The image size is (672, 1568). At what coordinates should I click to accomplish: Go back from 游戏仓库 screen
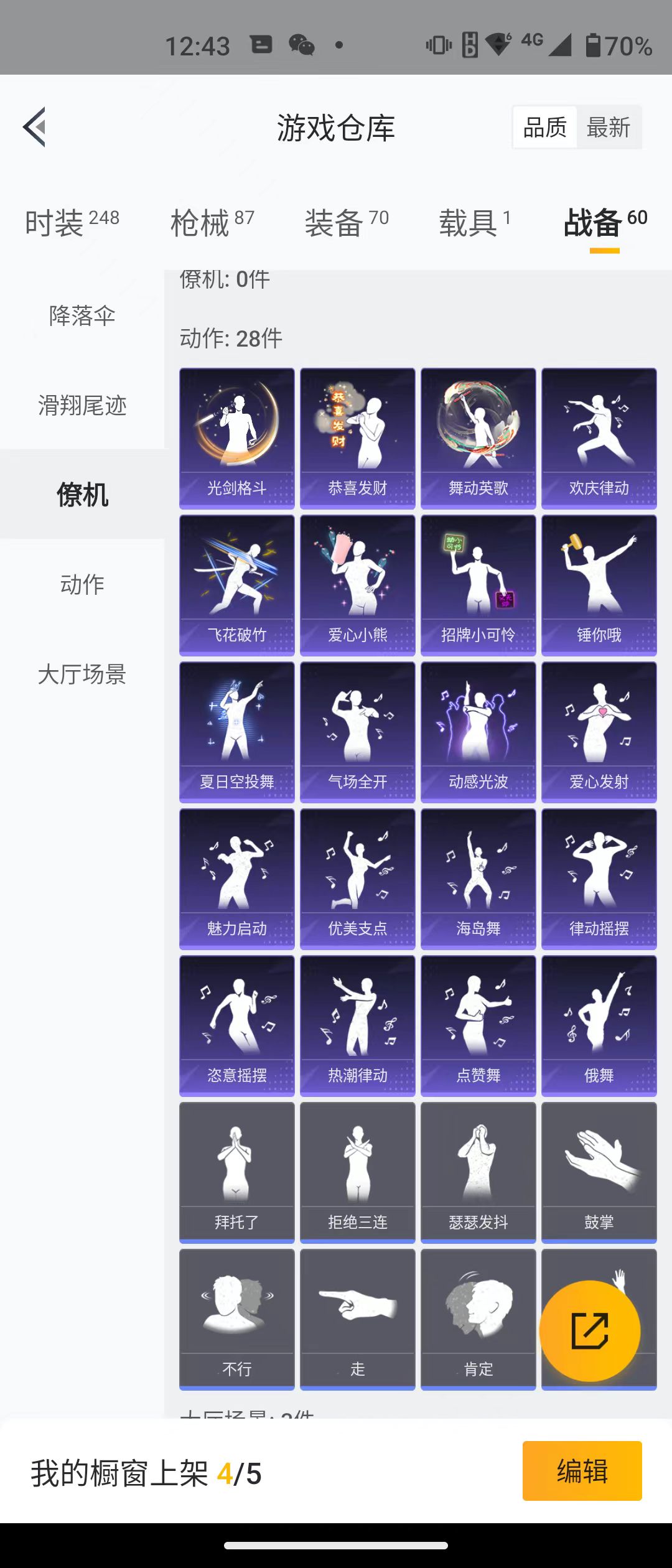point(35,127)
